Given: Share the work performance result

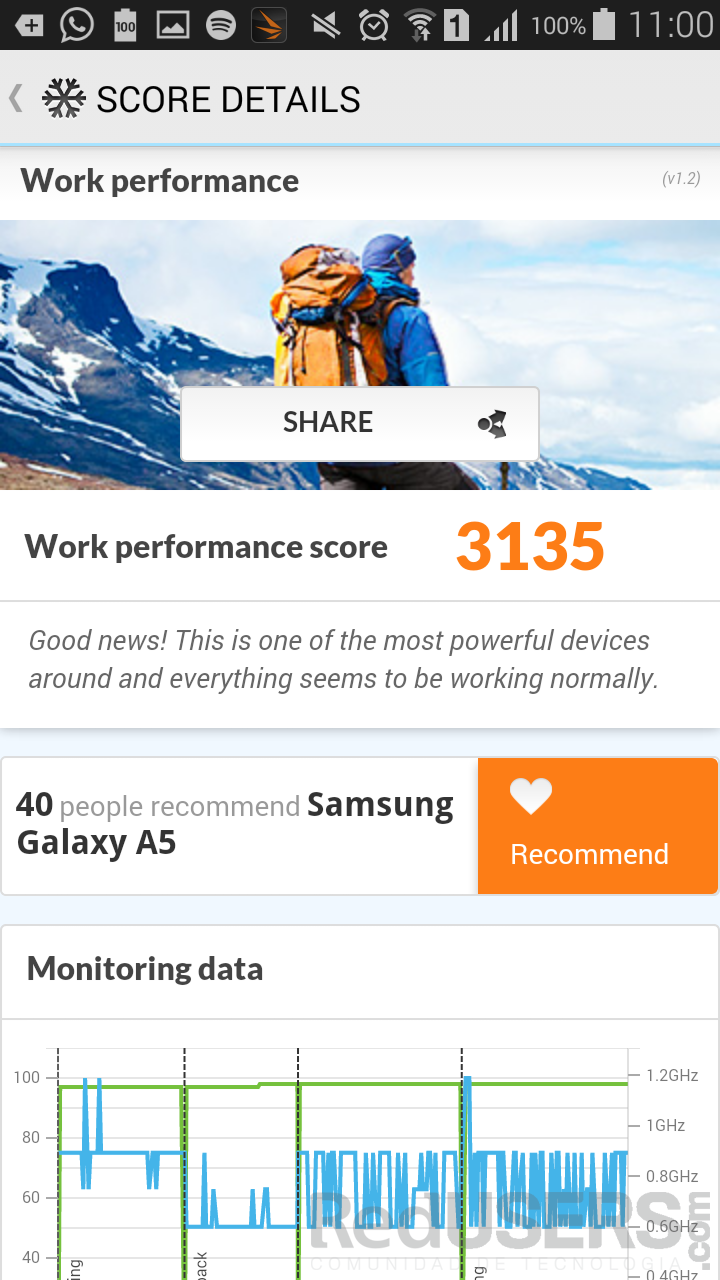Looking at the screenshot, I should (x=360, y=423).
